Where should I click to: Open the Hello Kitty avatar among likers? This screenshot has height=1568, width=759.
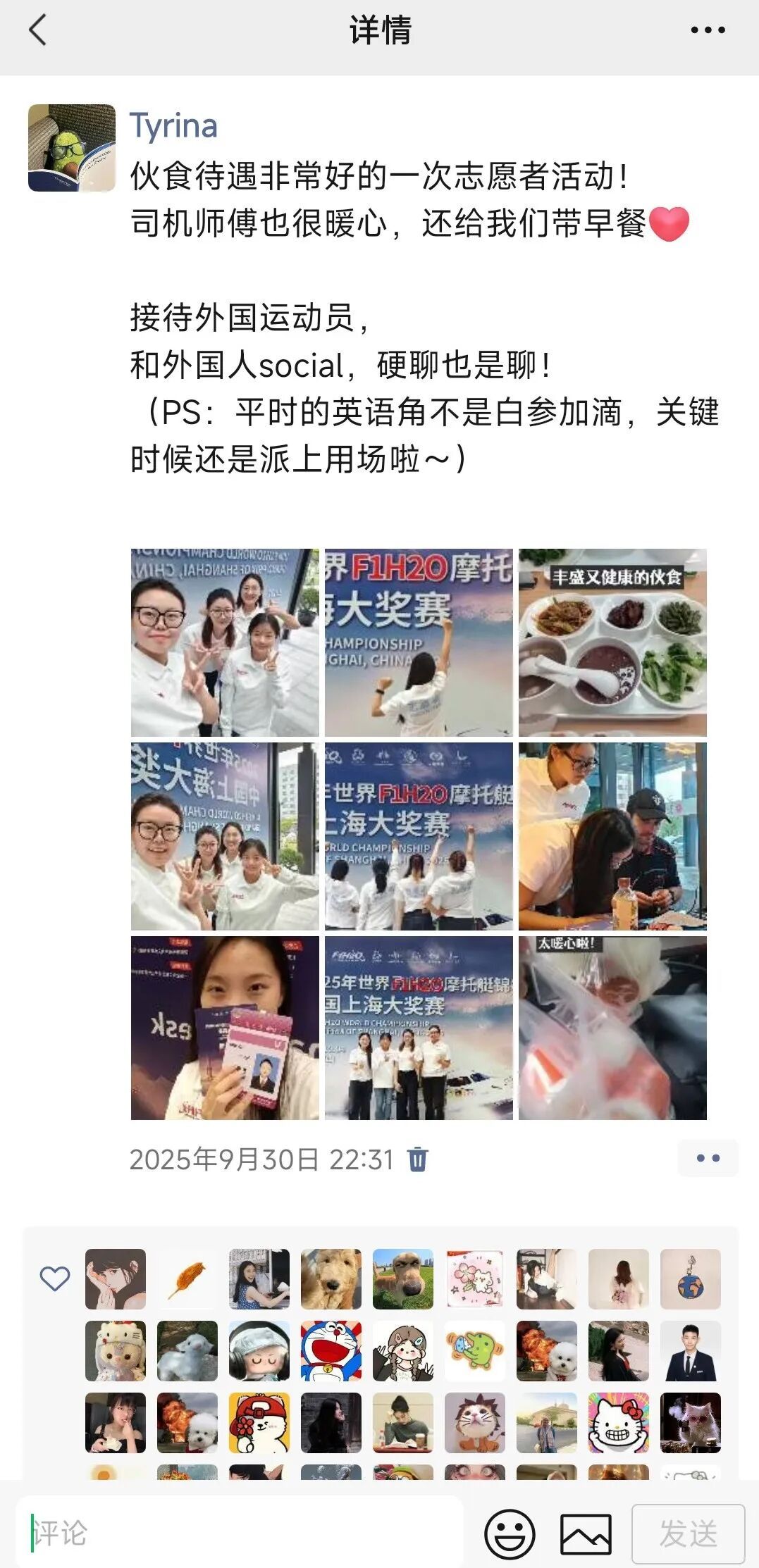(619, 1423)
